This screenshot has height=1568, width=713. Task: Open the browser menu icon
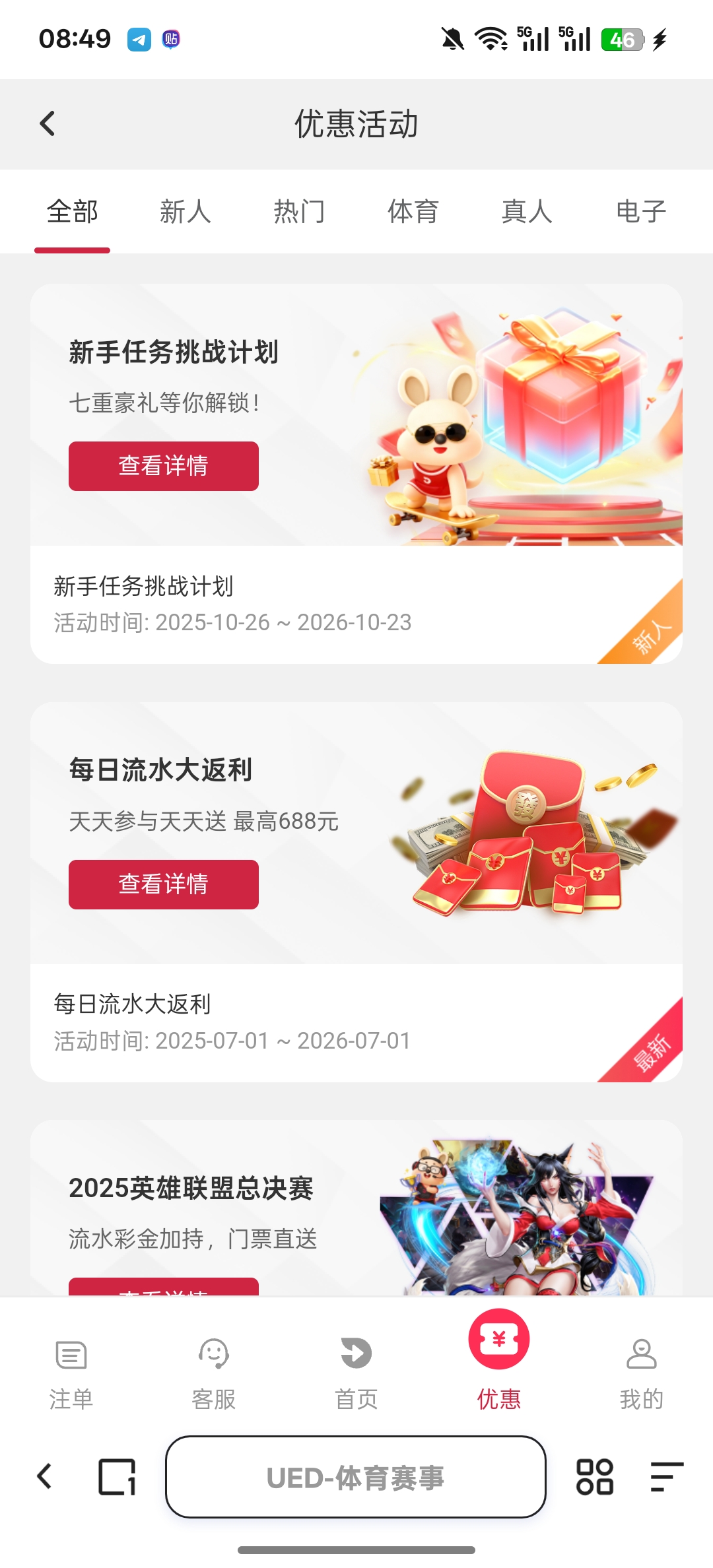665,1477
